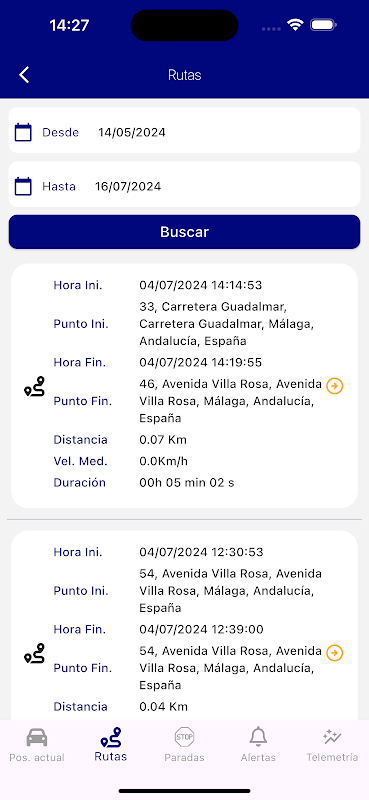Open the Alertas tab
This screenshot has width=369, height=800.
pos(258,745)
